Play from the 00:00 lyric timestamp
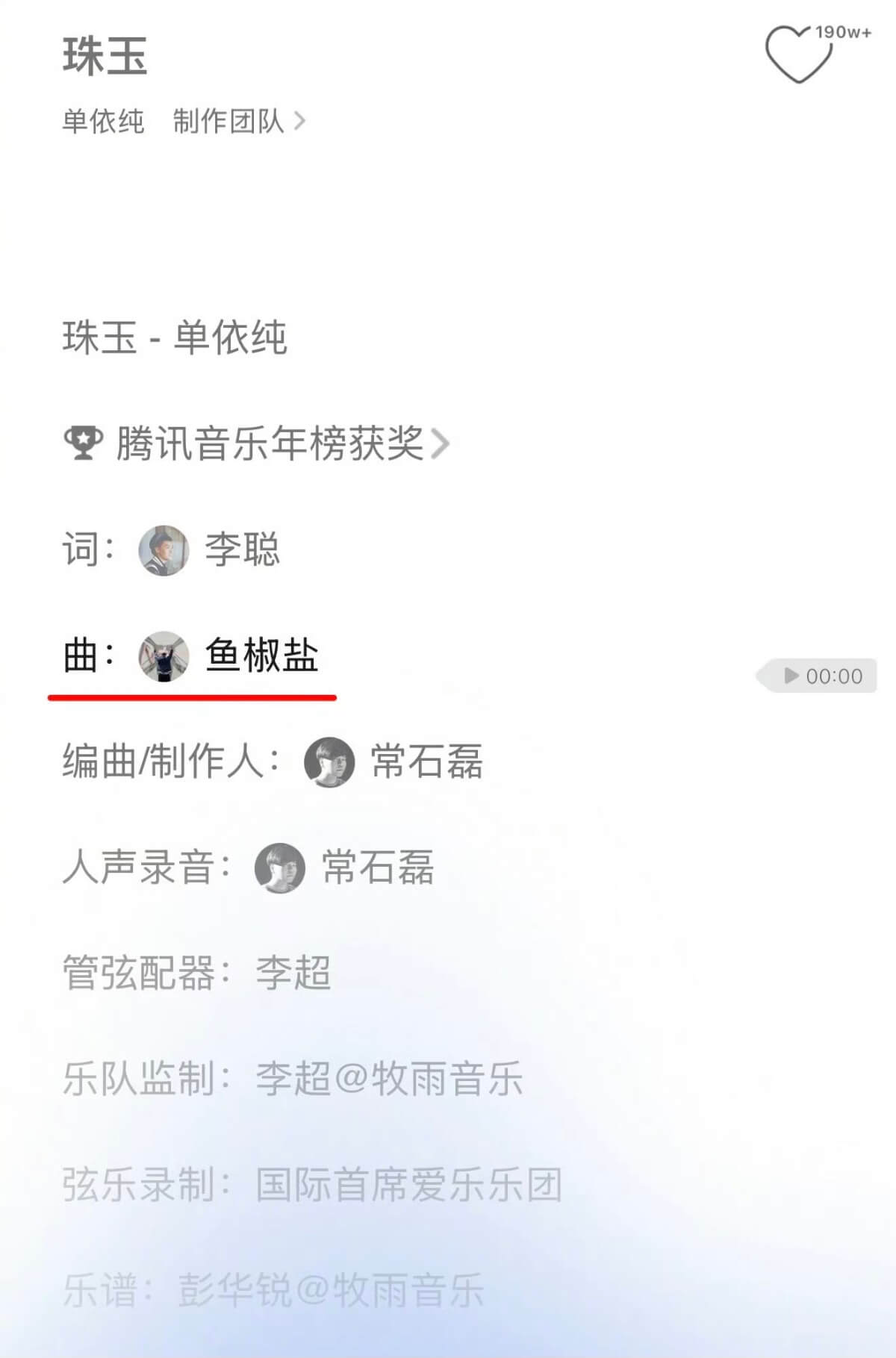 pos(821,676)
